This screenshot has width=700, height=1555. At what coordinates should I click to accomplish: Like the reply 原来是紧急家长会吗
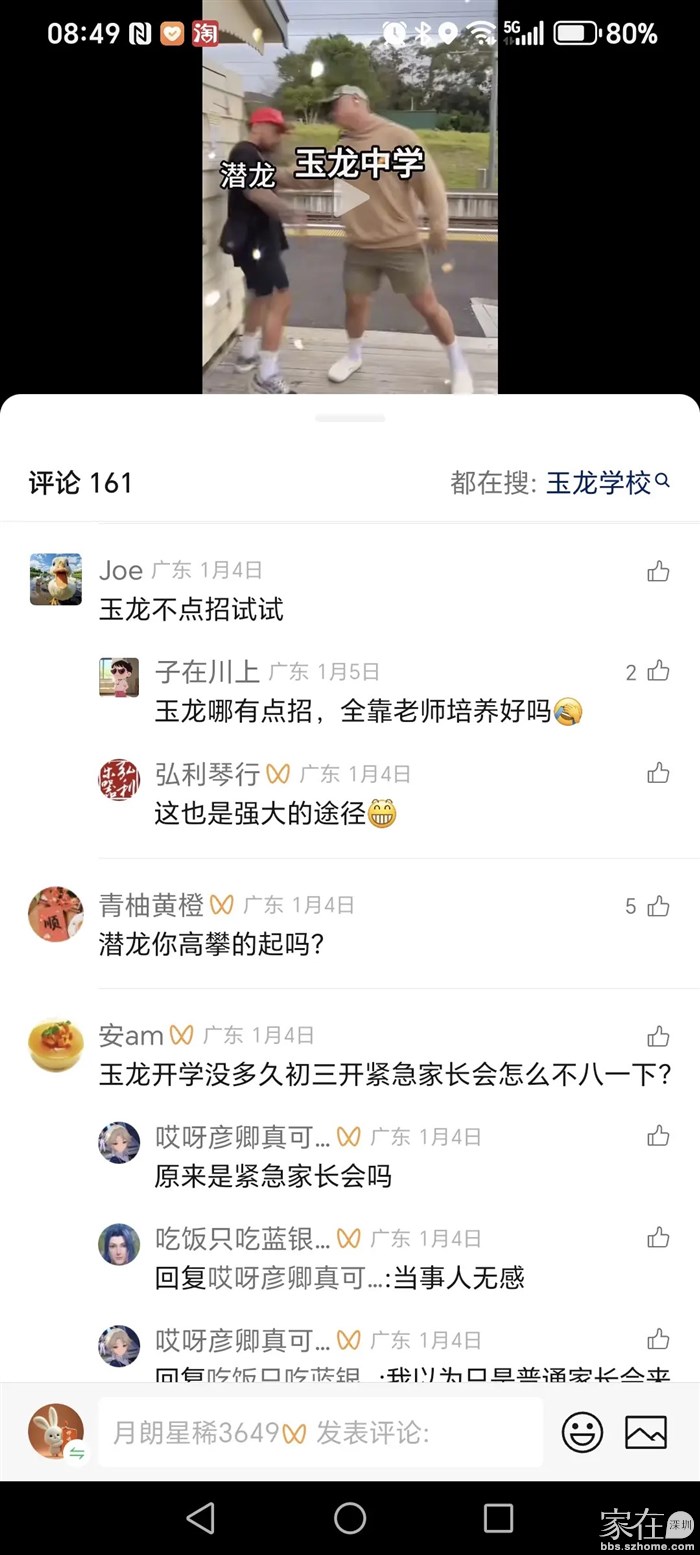(658, 1136)
